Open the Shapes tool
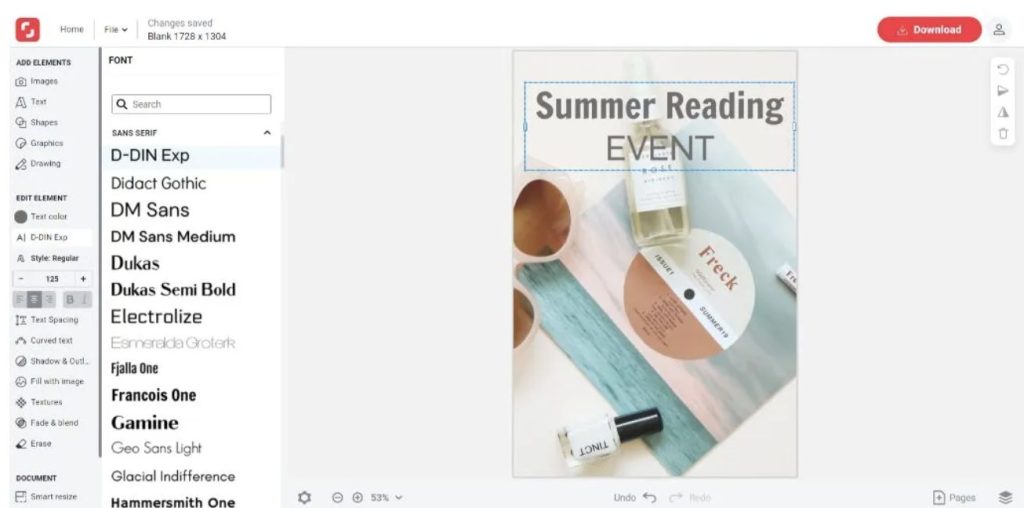The image size is (1024, 508). click(x=38, y=123)
